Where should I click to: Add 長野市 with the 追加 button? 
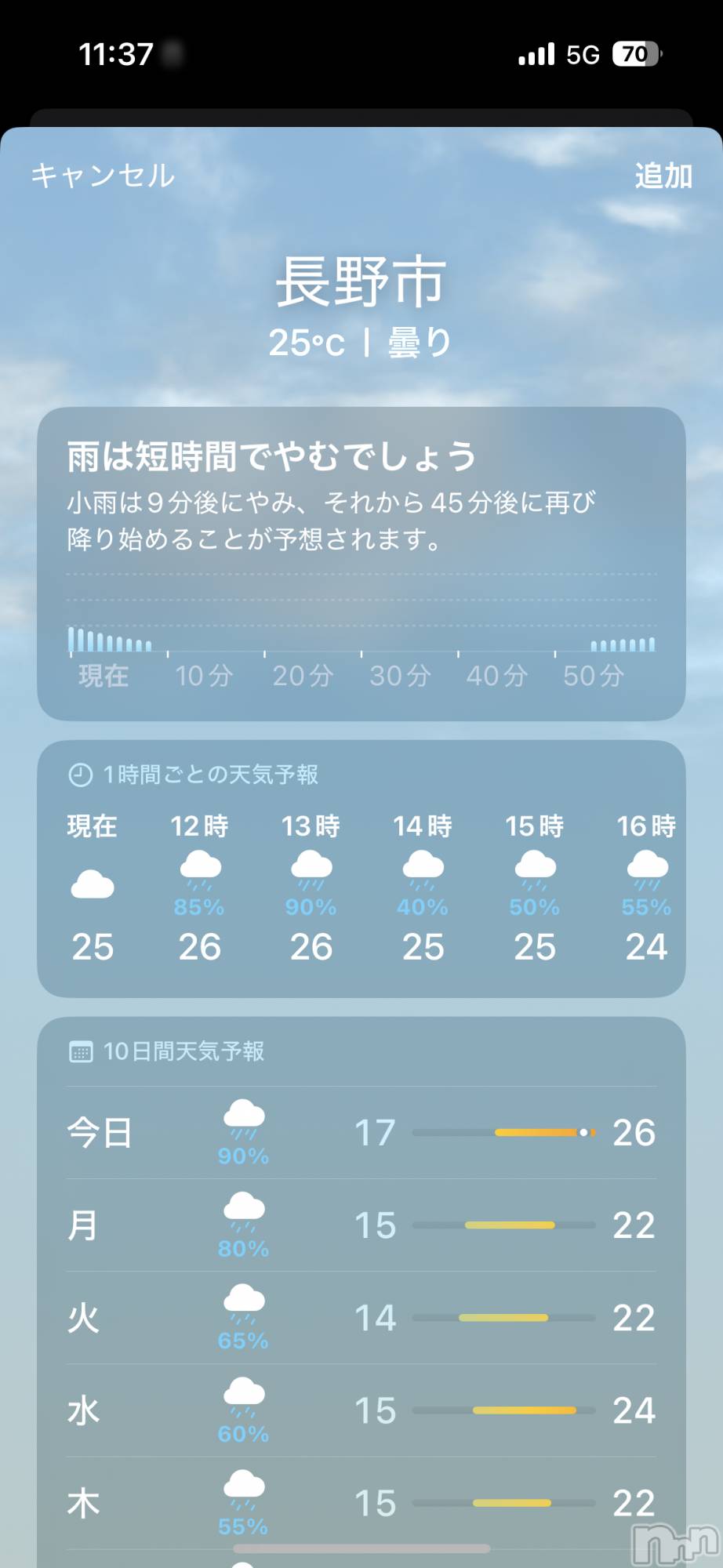tap(663, 176)
